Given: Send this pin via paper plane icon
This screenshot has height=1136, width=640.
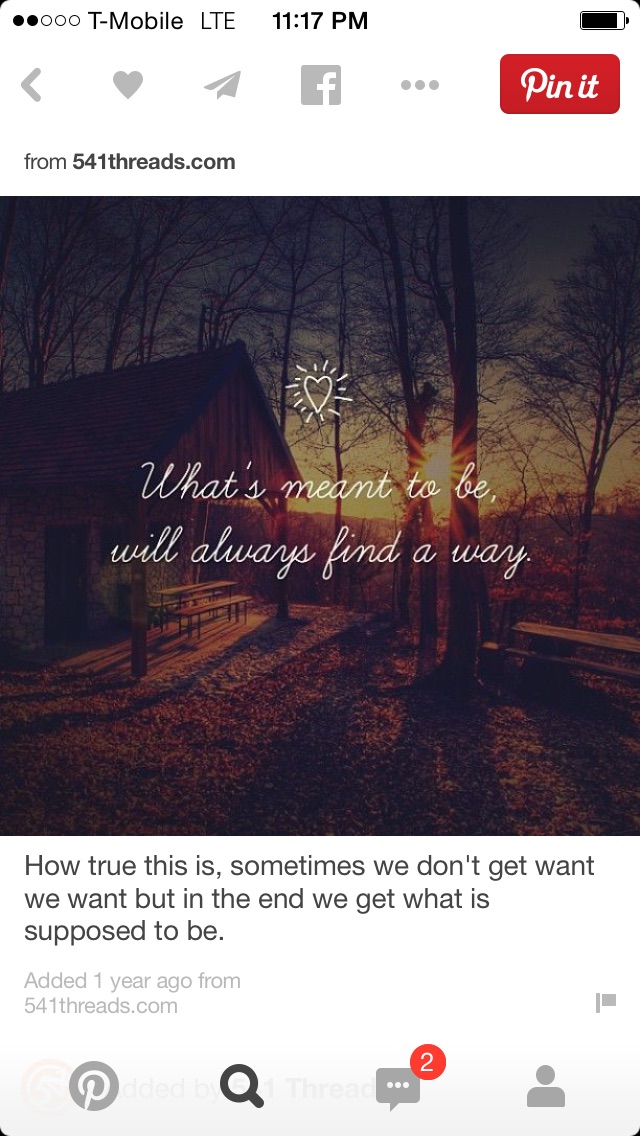Looking at the screenshot, I should pos(223,85).
